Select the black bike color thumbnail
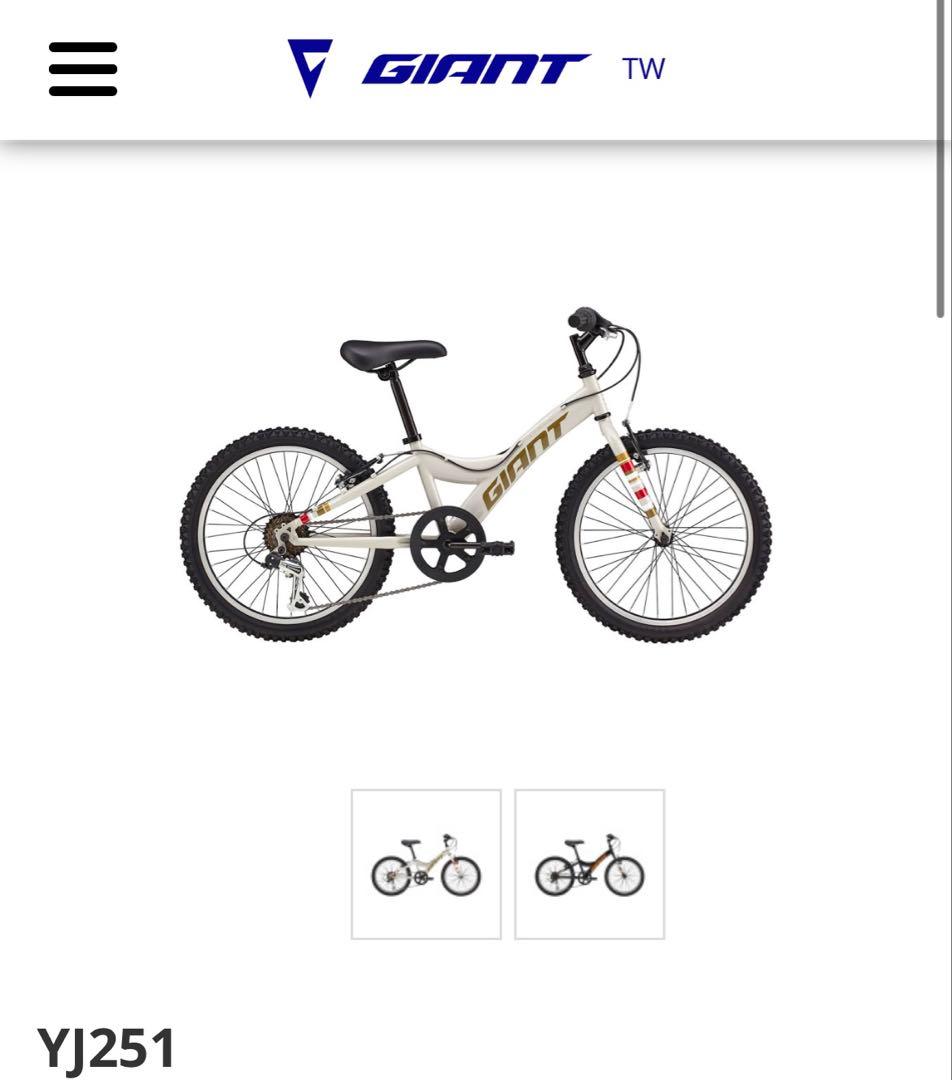Viewport: 952px width, 1080px height. coord(589,864)
